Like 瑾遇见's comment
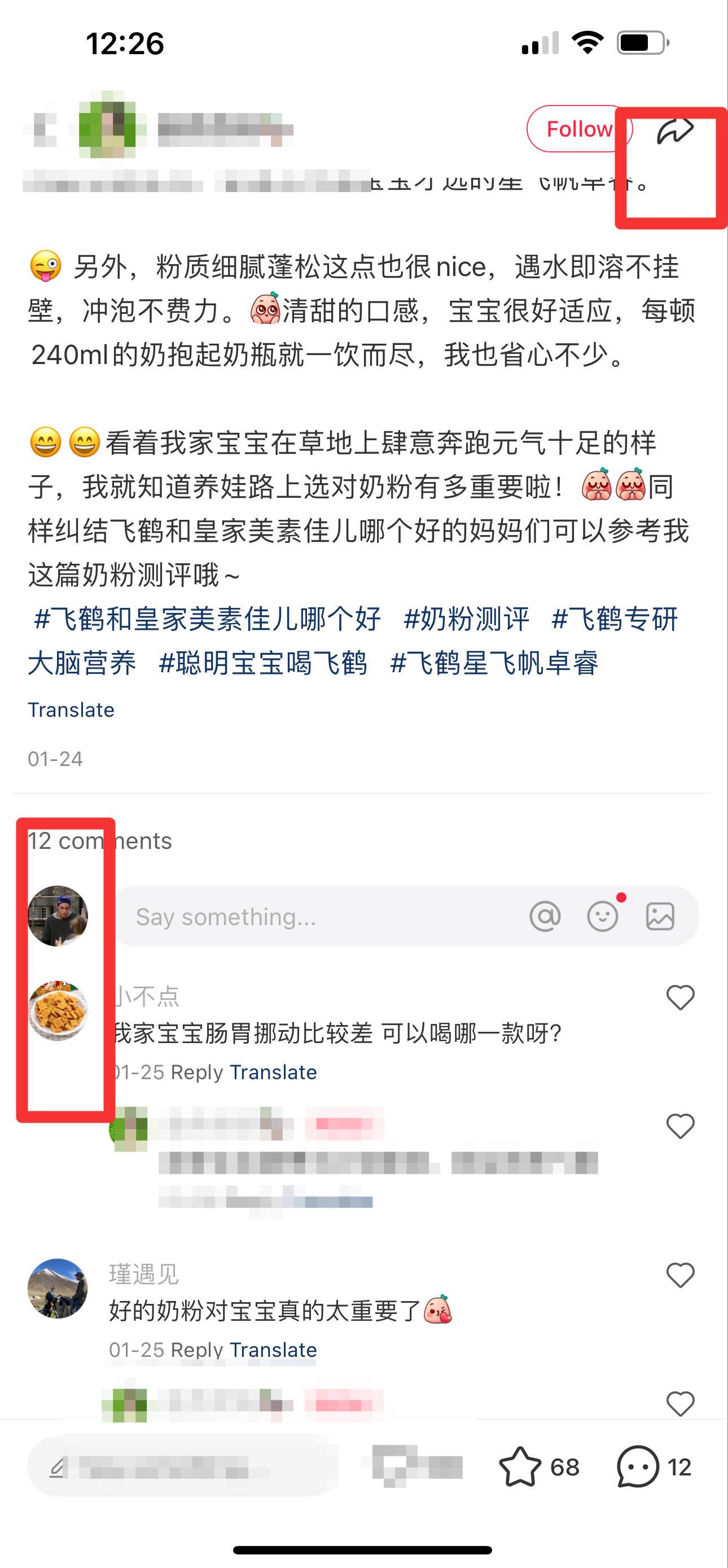Image resolution: width=728 pixels, height=1568 pixels. (680, 1275)
